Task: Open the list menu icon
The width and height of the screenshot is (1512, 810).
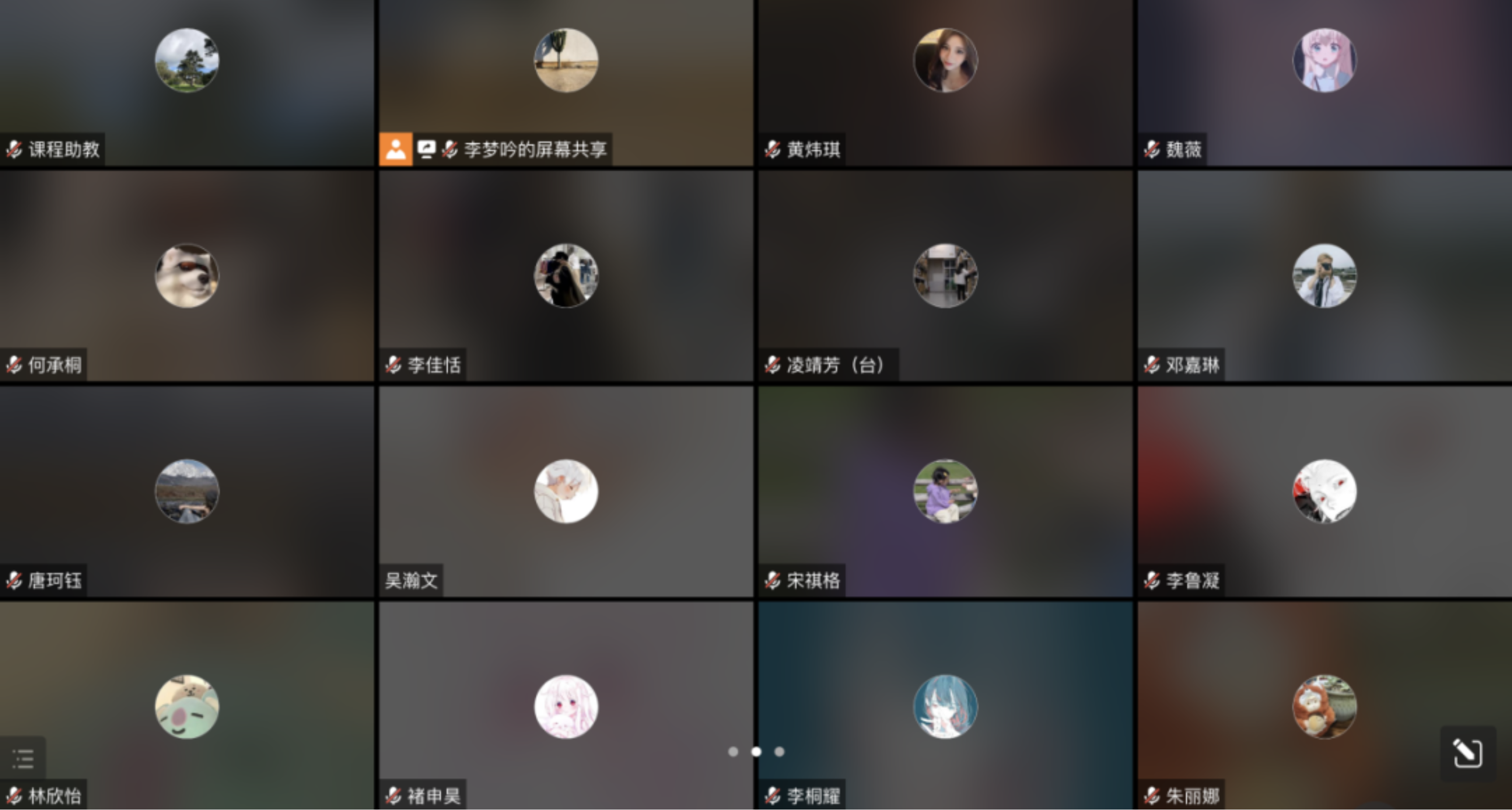Action: [23, 758]
